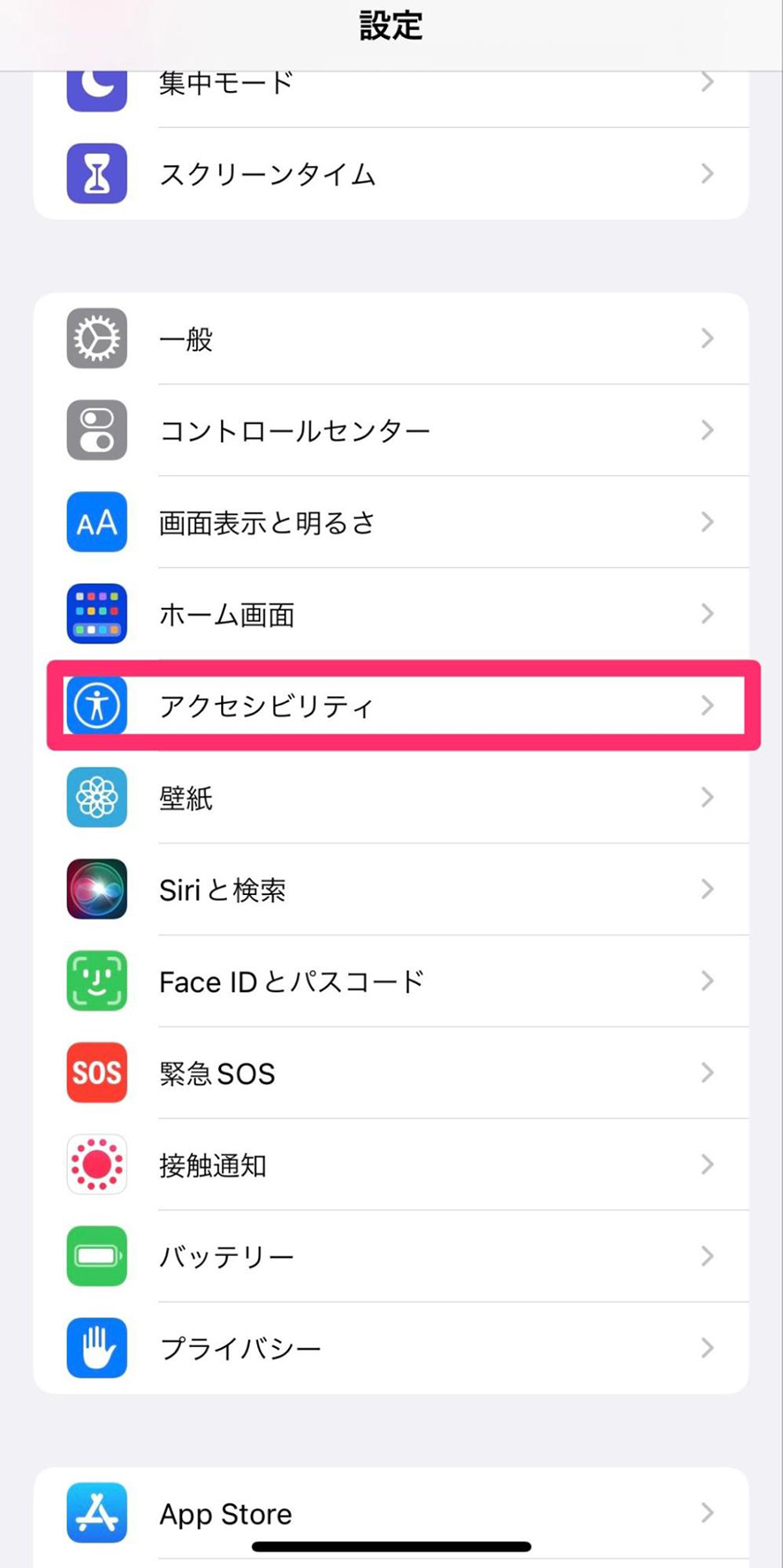Image resolution: width=783 pixels, height=1568 pixels.
Task: Go to 緊急SOS settings
Action: [390, 1073]
